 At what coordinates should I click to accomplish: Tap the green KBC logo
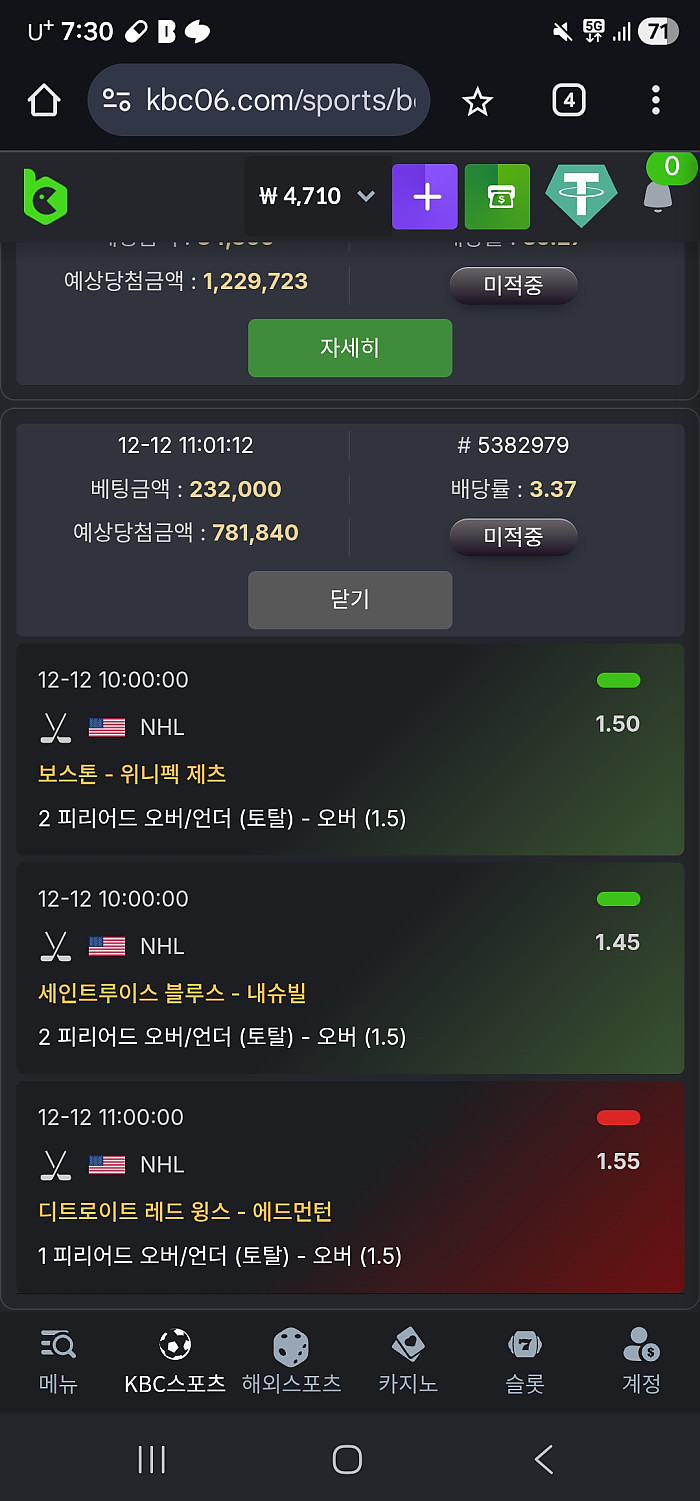pyautogui.click(x=45, y=196)
